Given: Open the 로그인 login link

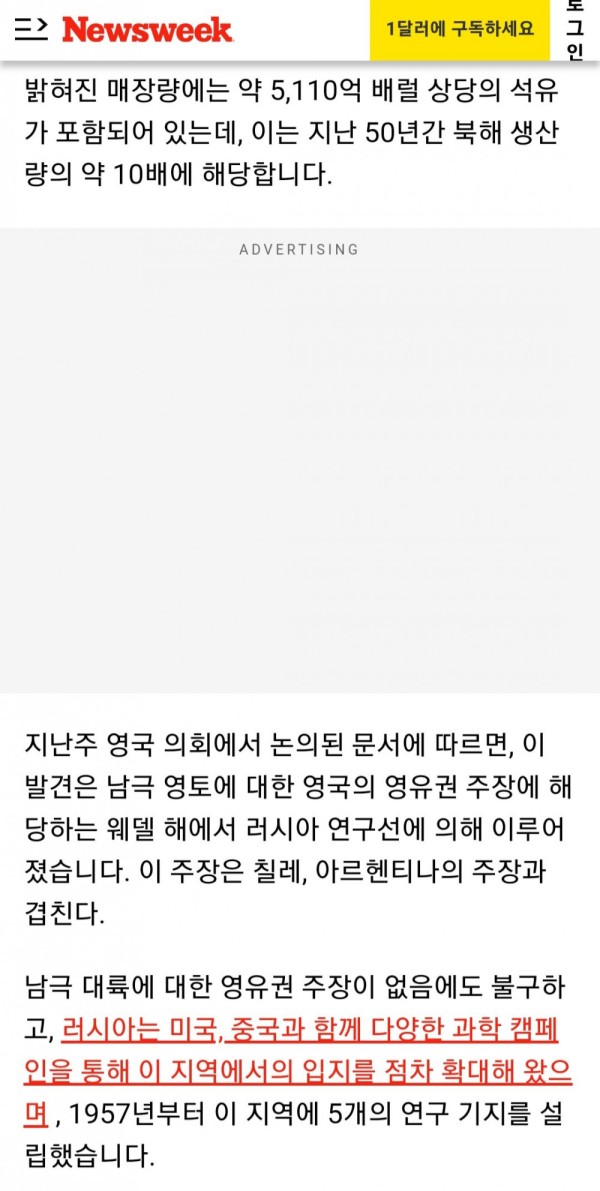Looking at the screenshot, I should [x=575, y=30].
